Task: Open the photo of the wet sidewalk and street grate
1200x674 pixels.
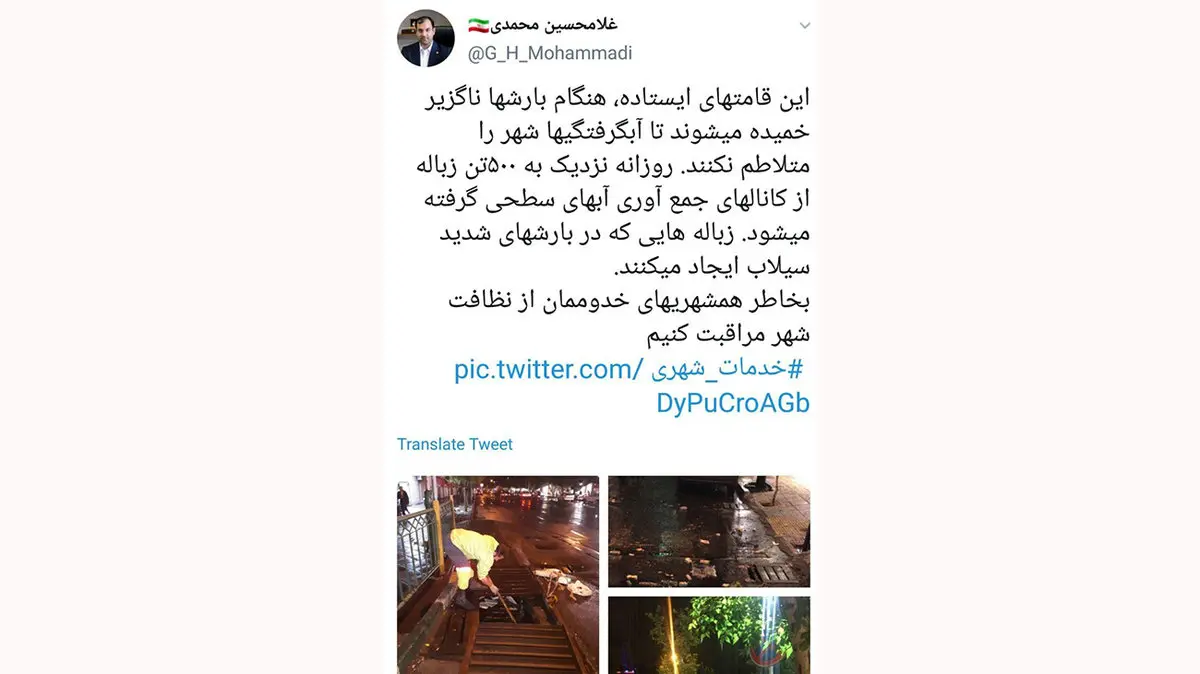Action: 708,531
